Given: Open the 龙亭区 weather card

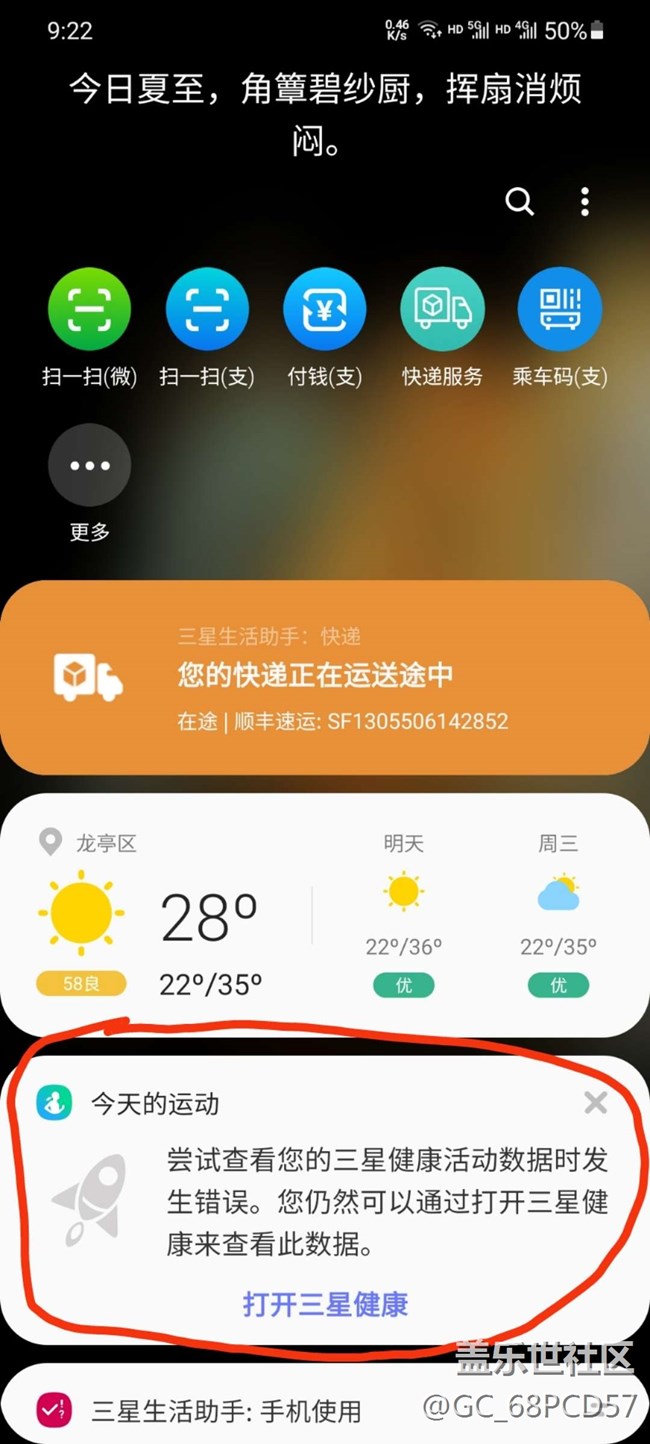Looking at the screenshot, I should click(x=325, y=915).
